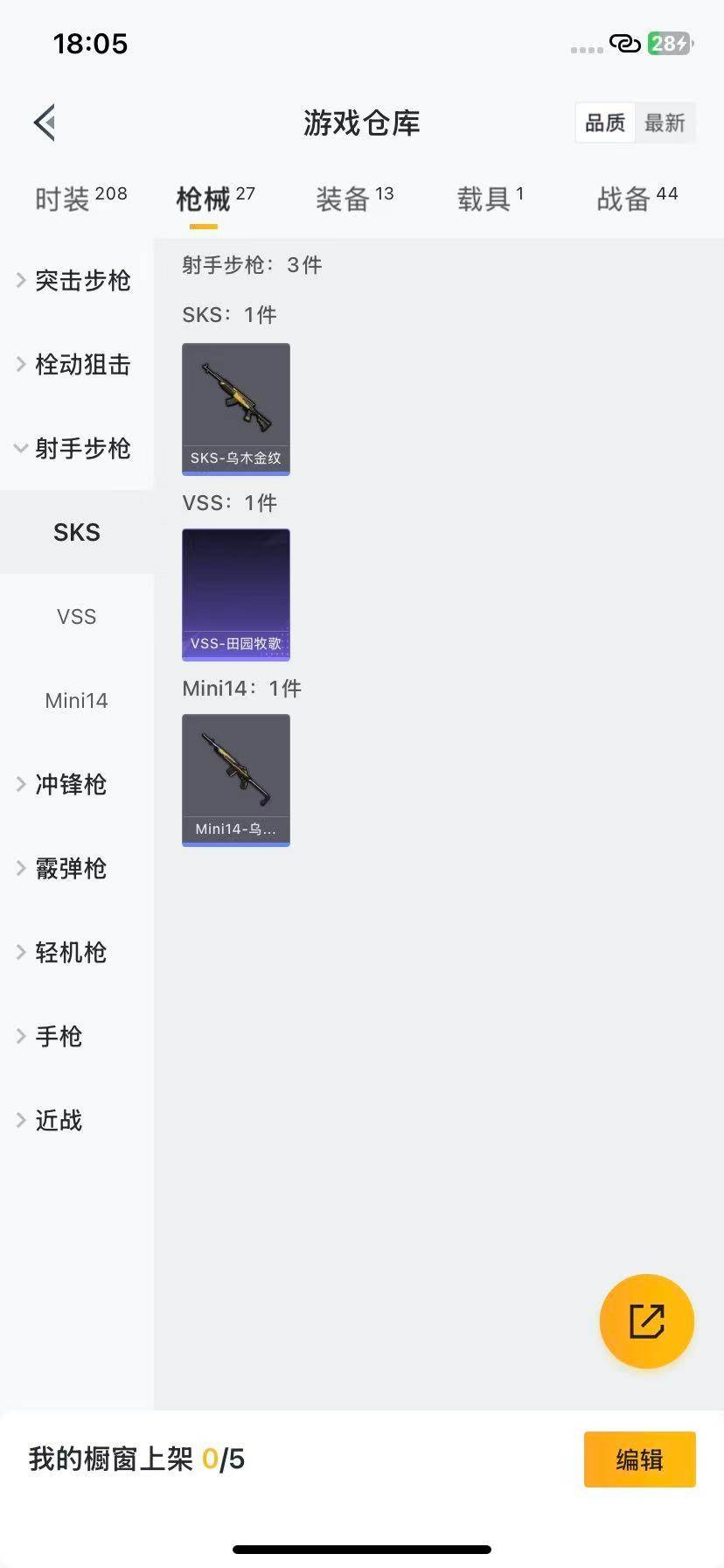Switch sorting to 最新
This screenshot has width=724, height=1568.
point(665,122)
